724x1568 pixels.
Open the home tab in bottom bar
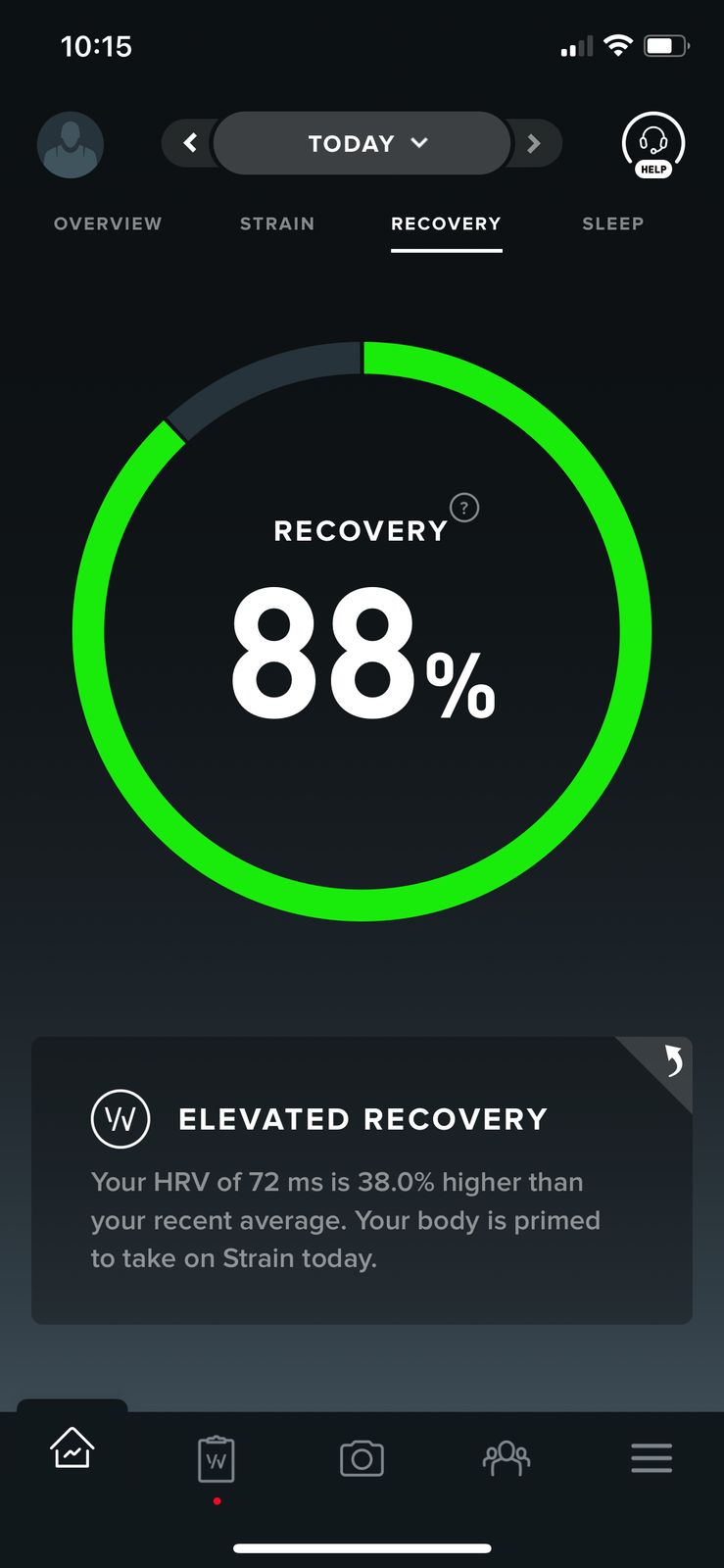72,1448
